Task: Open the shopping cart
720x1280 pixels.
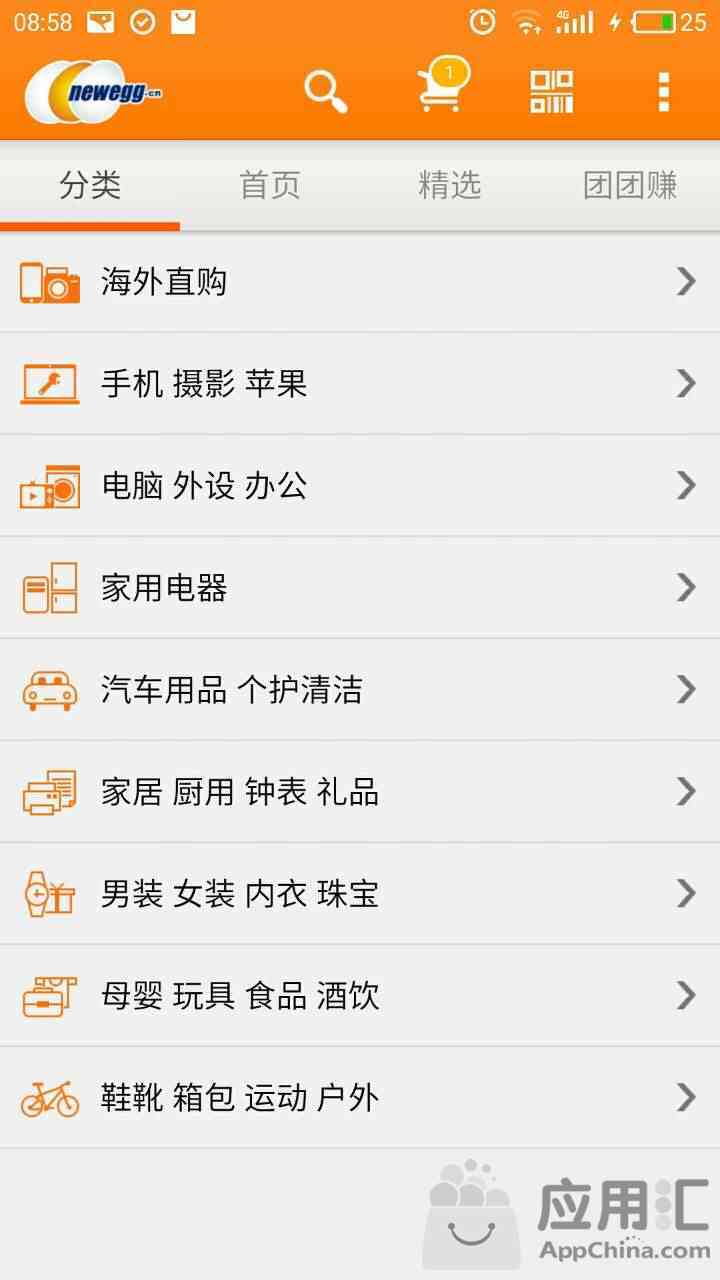Action: (442, 86)
